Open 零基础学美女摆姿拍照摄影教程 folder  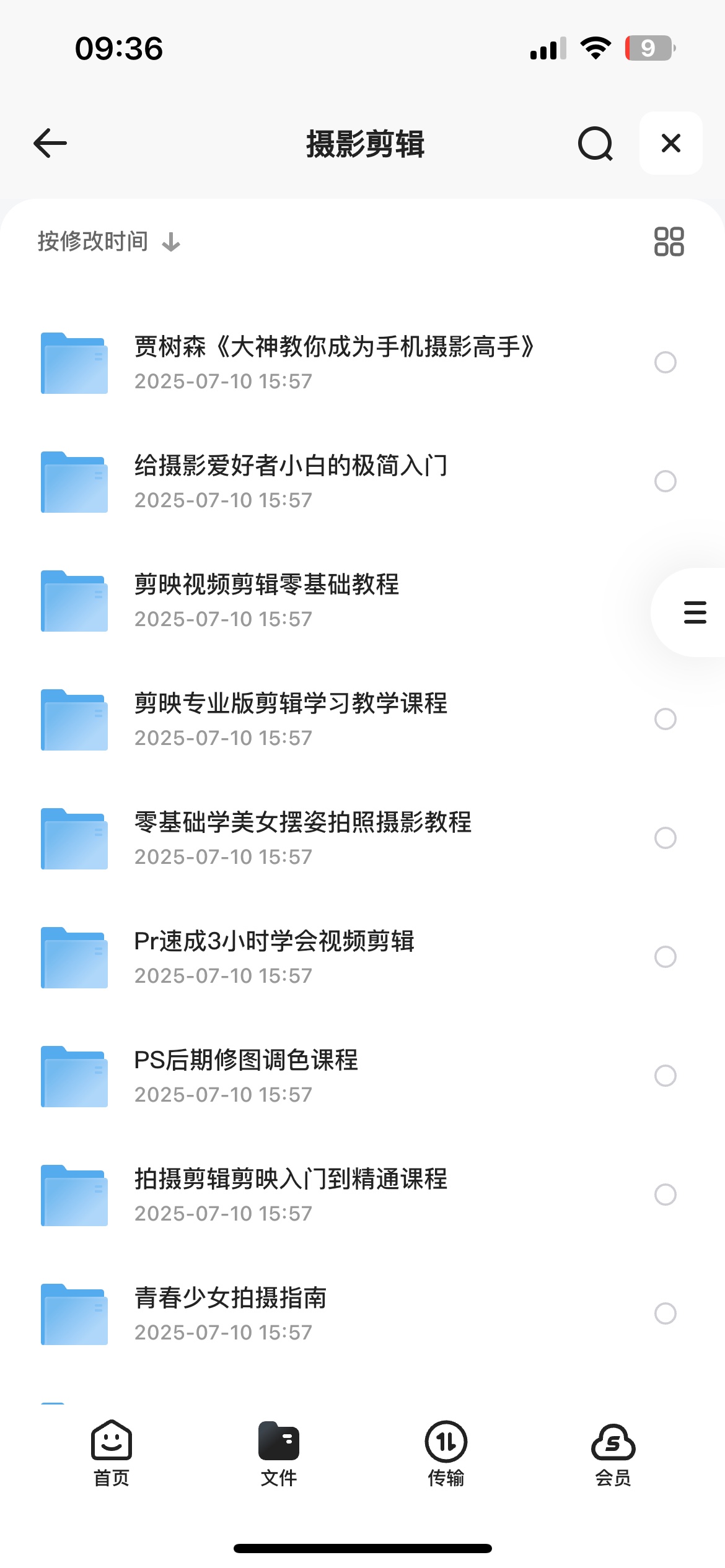[x=335, y=838]
